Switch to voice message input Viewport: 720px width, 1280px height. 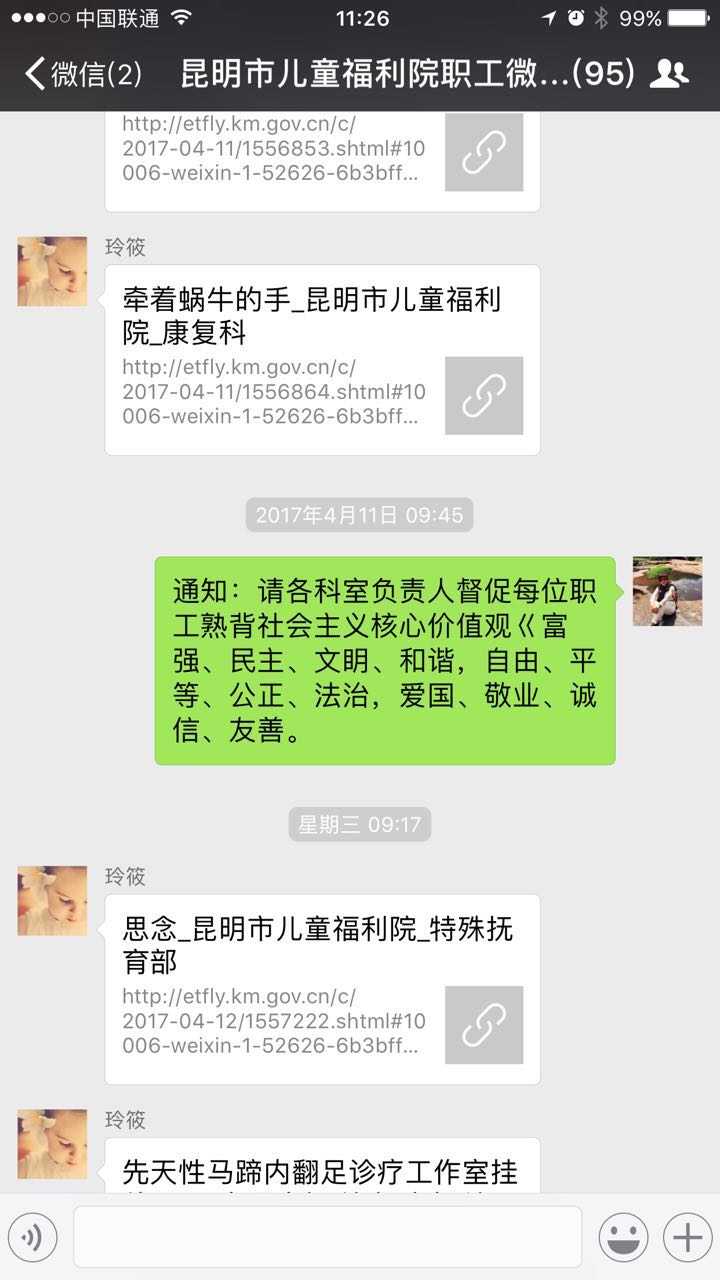pos(32,1237)
